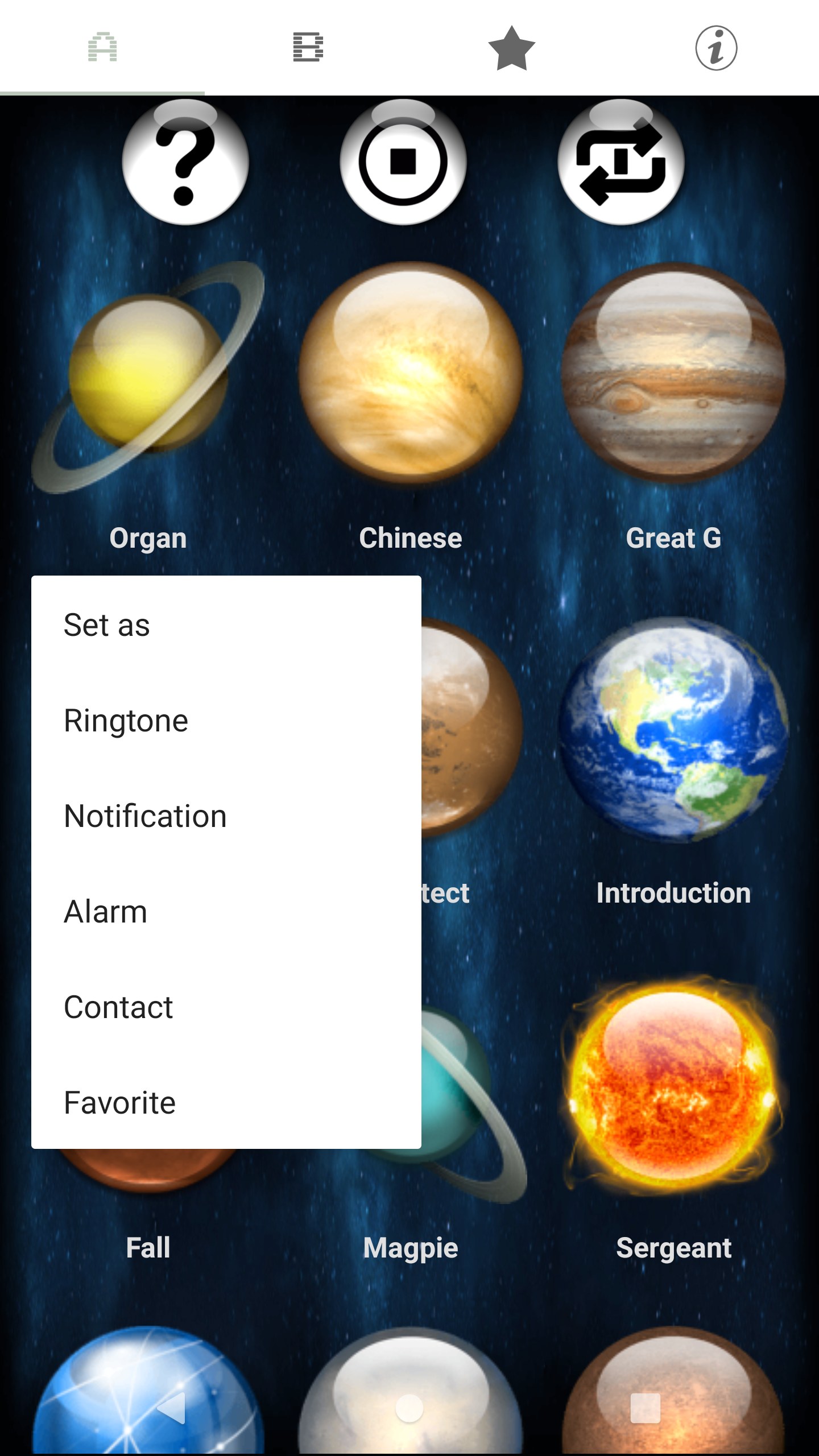819x1456 pixels.
Task: Open the favorites star tab
Action: 511,47
